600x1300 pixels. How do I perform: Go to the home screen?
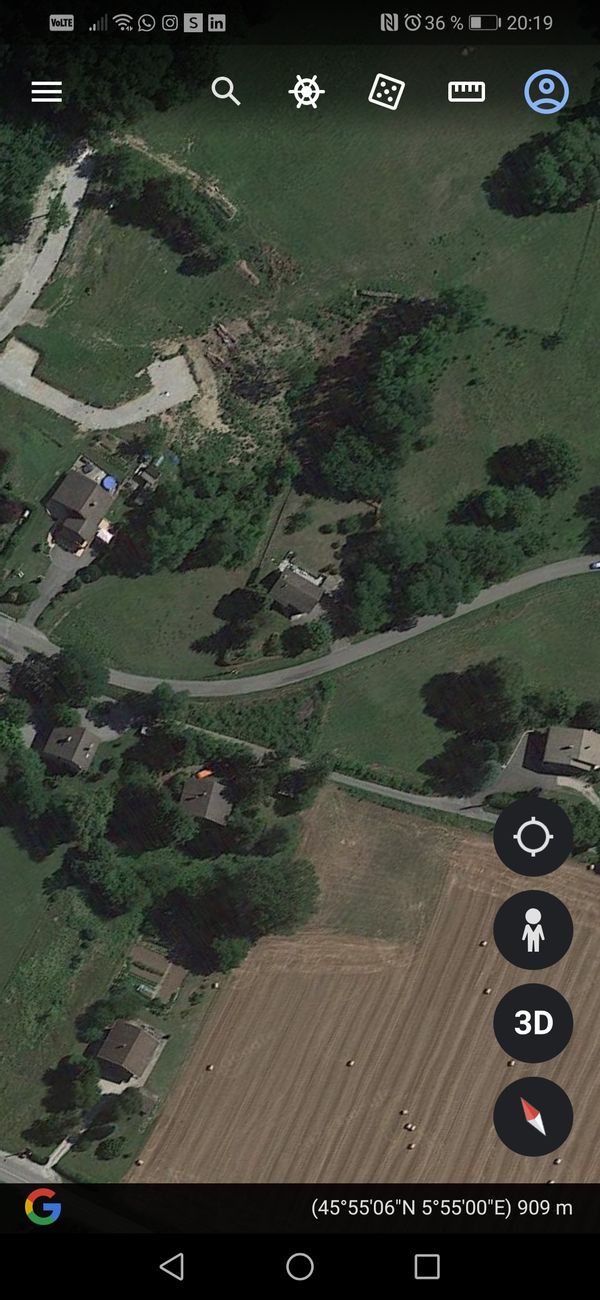click(300, 1266)
